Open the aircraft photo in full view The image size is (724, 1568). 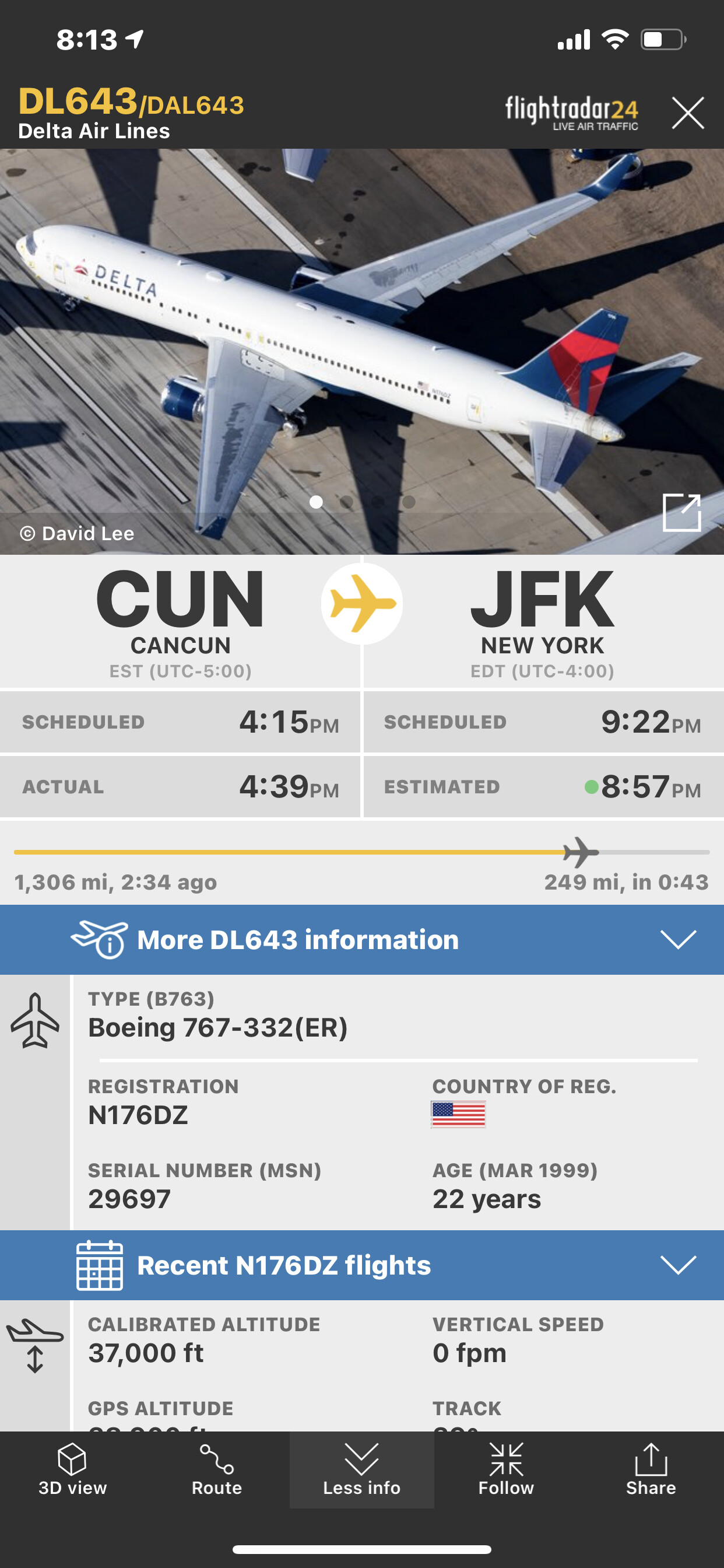pyautogui.click(x=681, y=513)
